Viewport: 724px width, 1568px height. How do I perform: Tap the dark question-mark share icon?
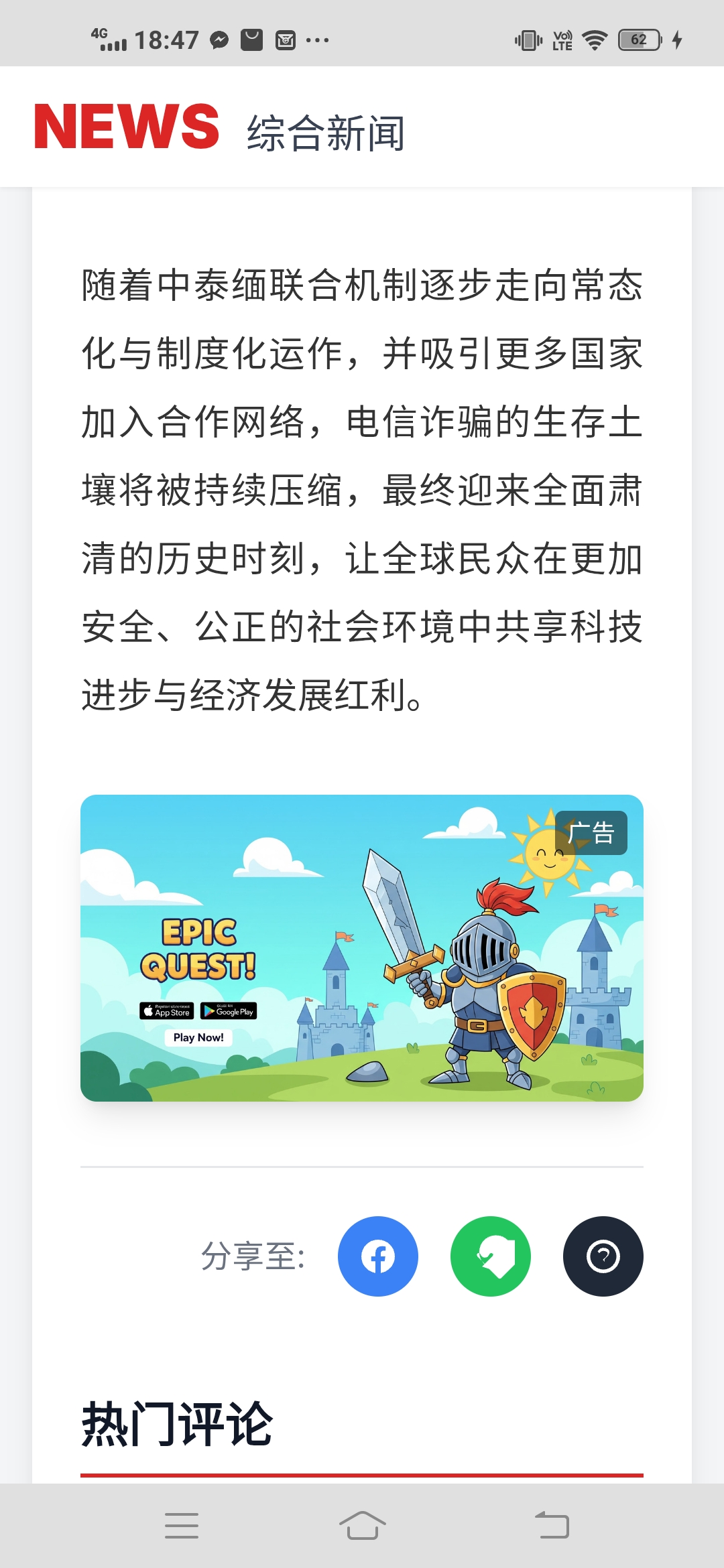603,1256
